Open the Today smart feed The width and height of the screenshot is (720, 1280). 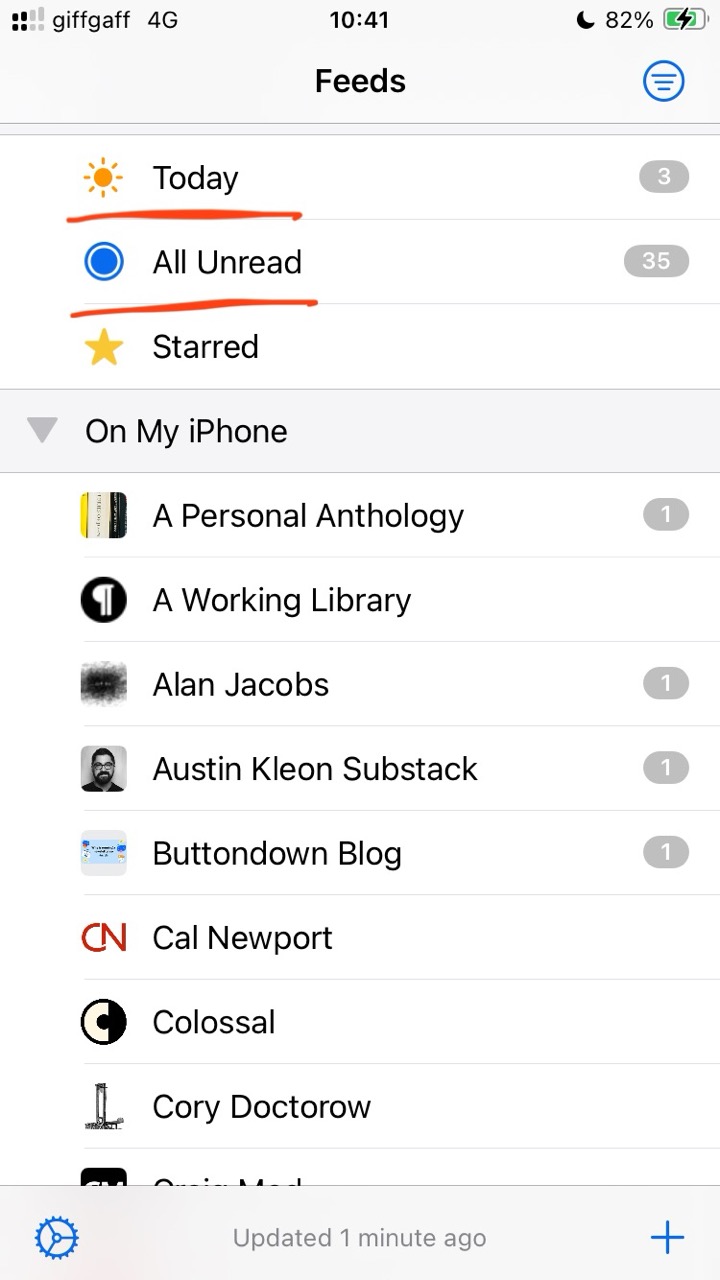click(196, 178)
